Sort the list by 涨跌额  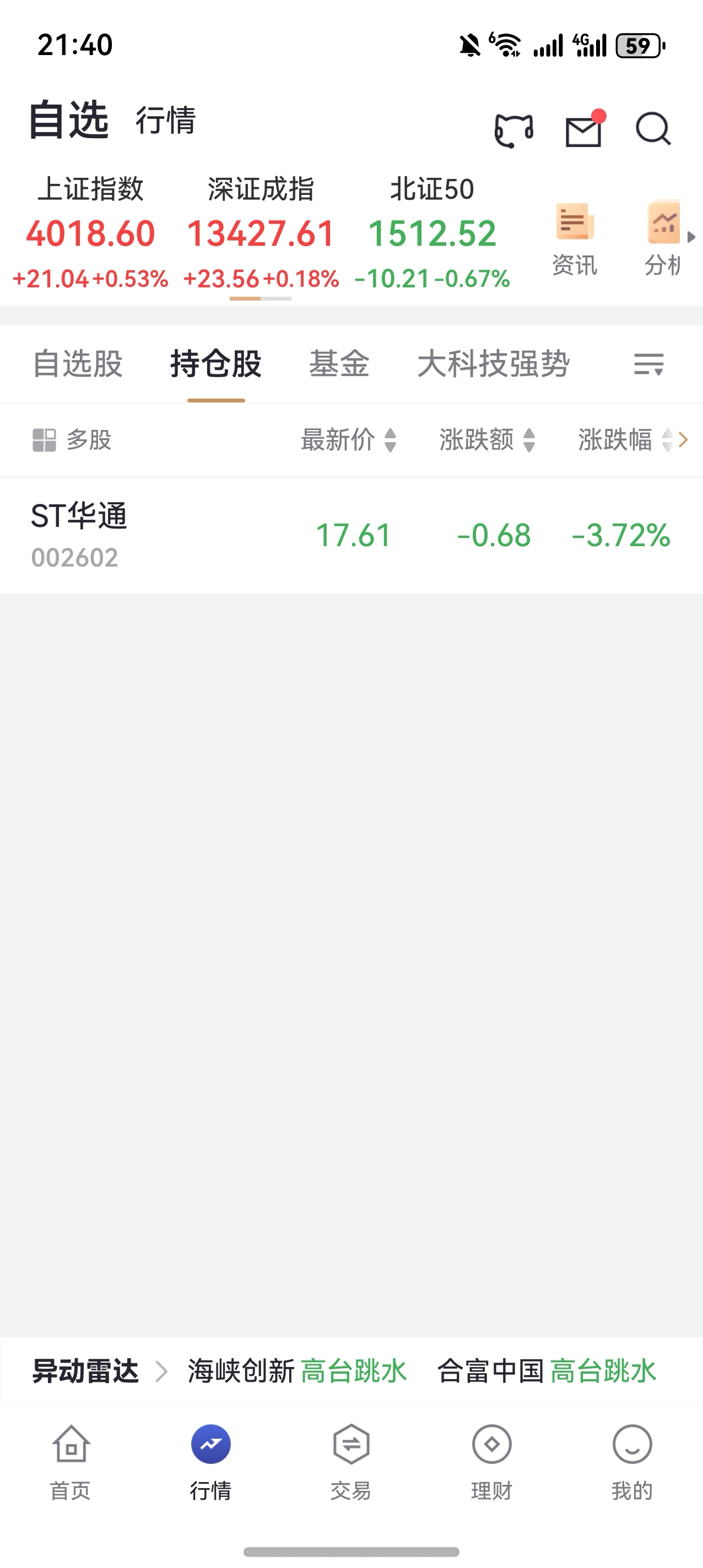(486, 439)
